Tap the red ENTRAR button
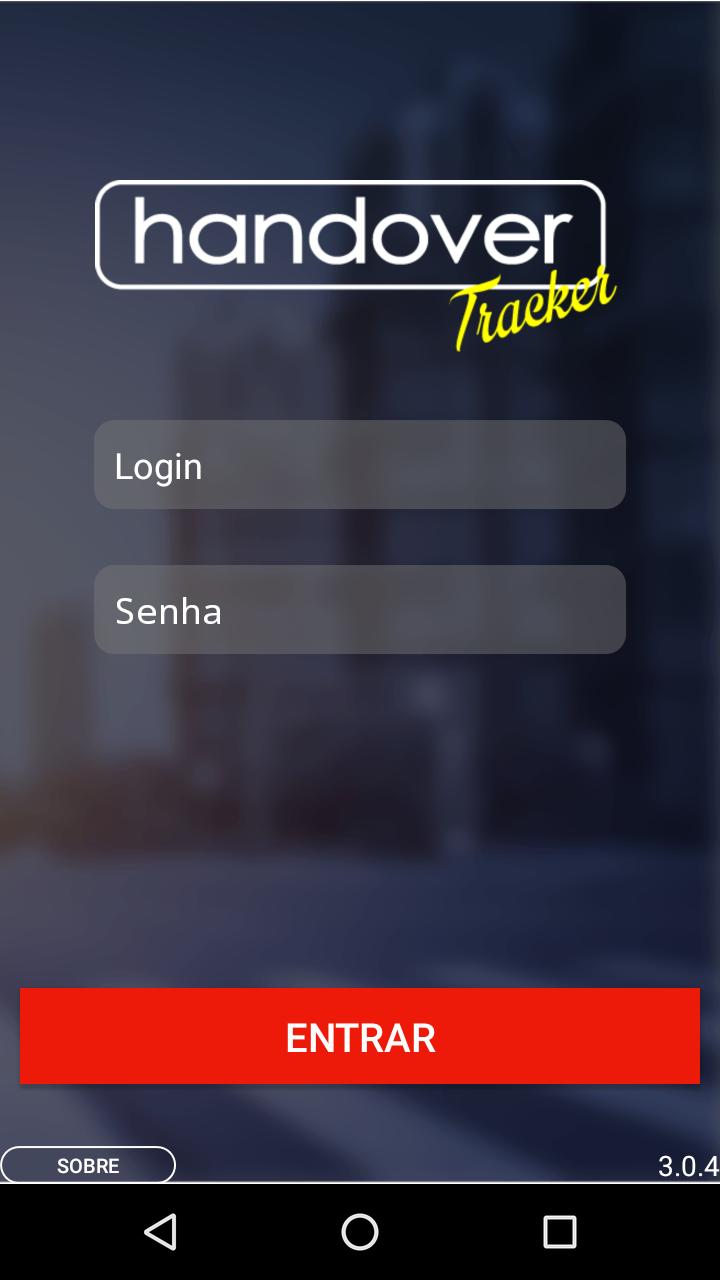Screen dimensions: 720x1280 tap(360, 1036)
